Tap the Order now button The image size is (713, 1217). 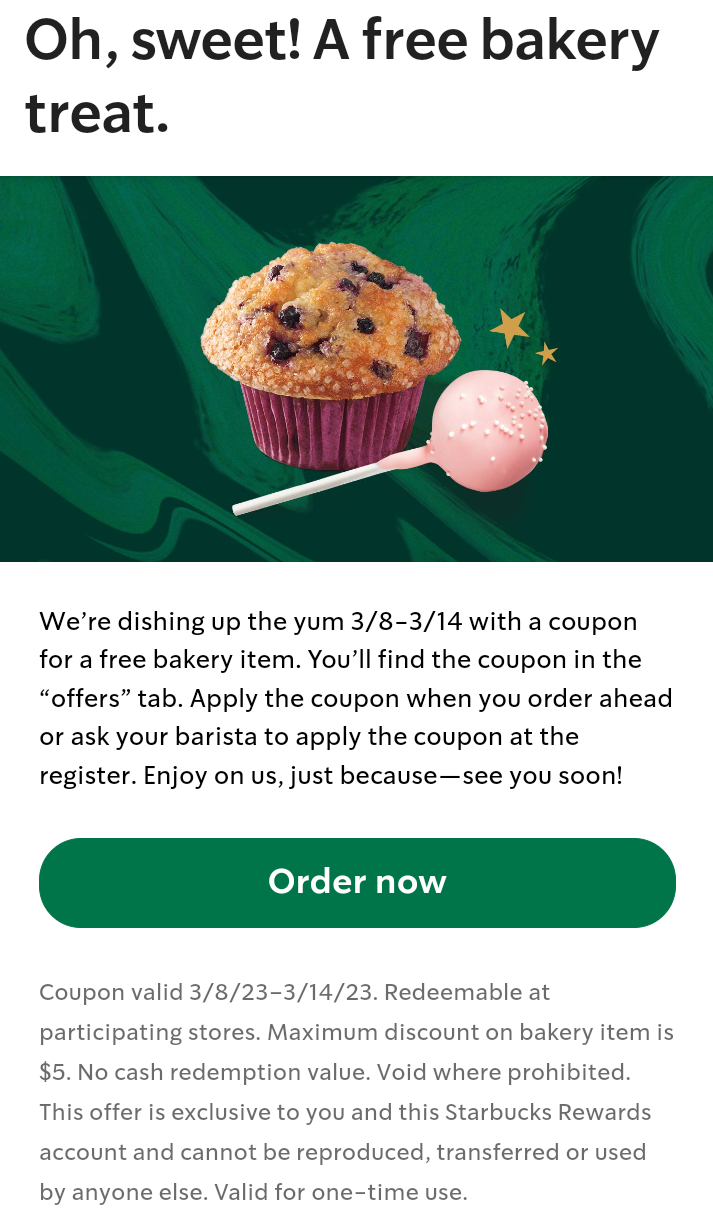[x=357, y=882]
